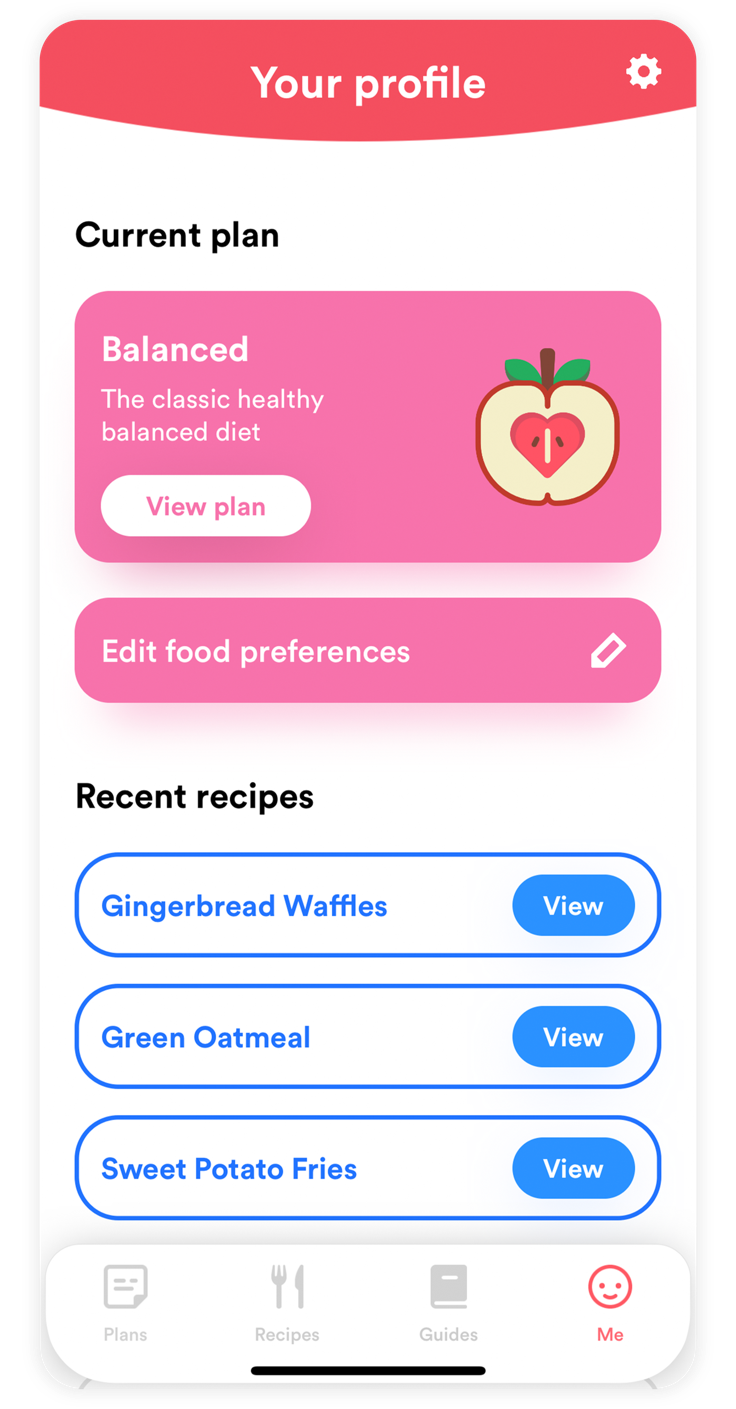This screenshot has width=736, height=1409.
Task: Open the Guides tab
Action: click(x=448, y=1302)
